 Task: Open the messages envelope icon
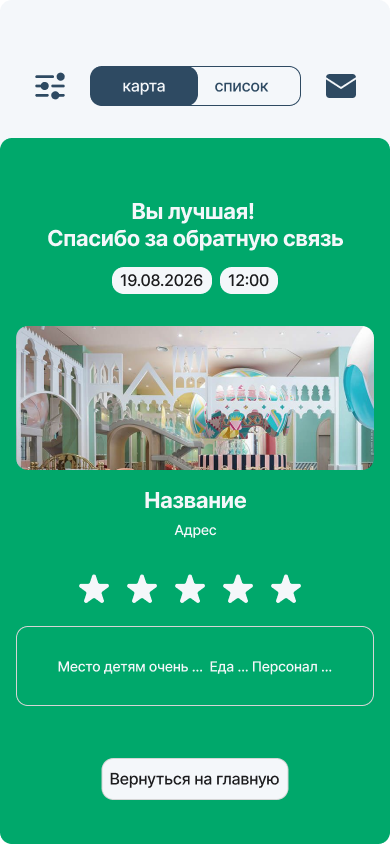341,86
